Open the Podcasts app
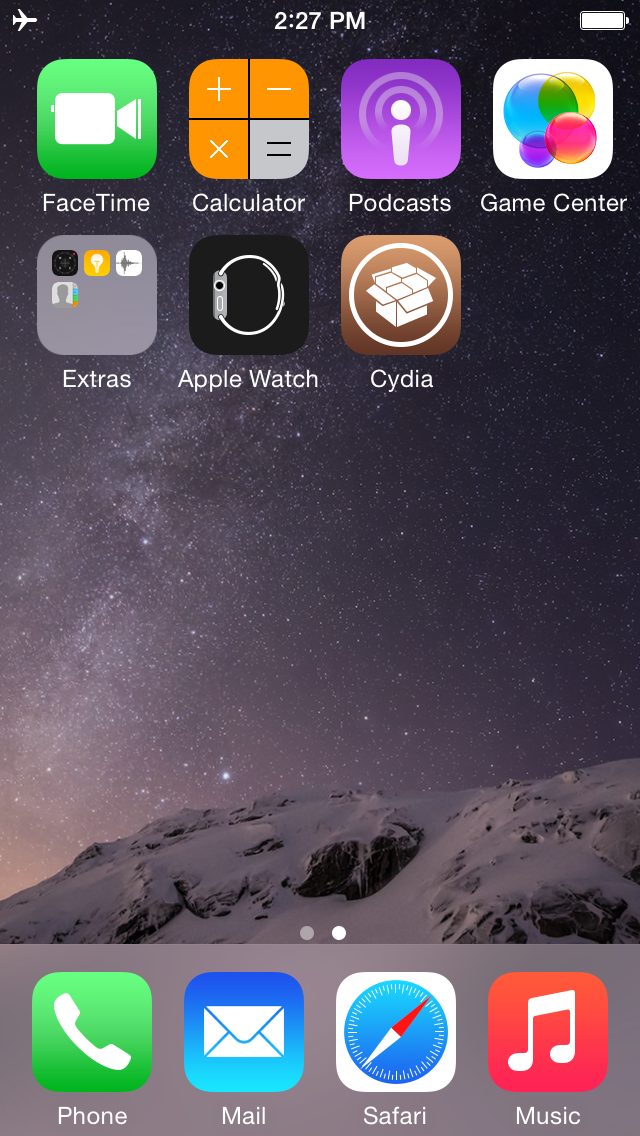Viewport: 640px width, 1136px height. pyautogui.click(x=401, y=119)
